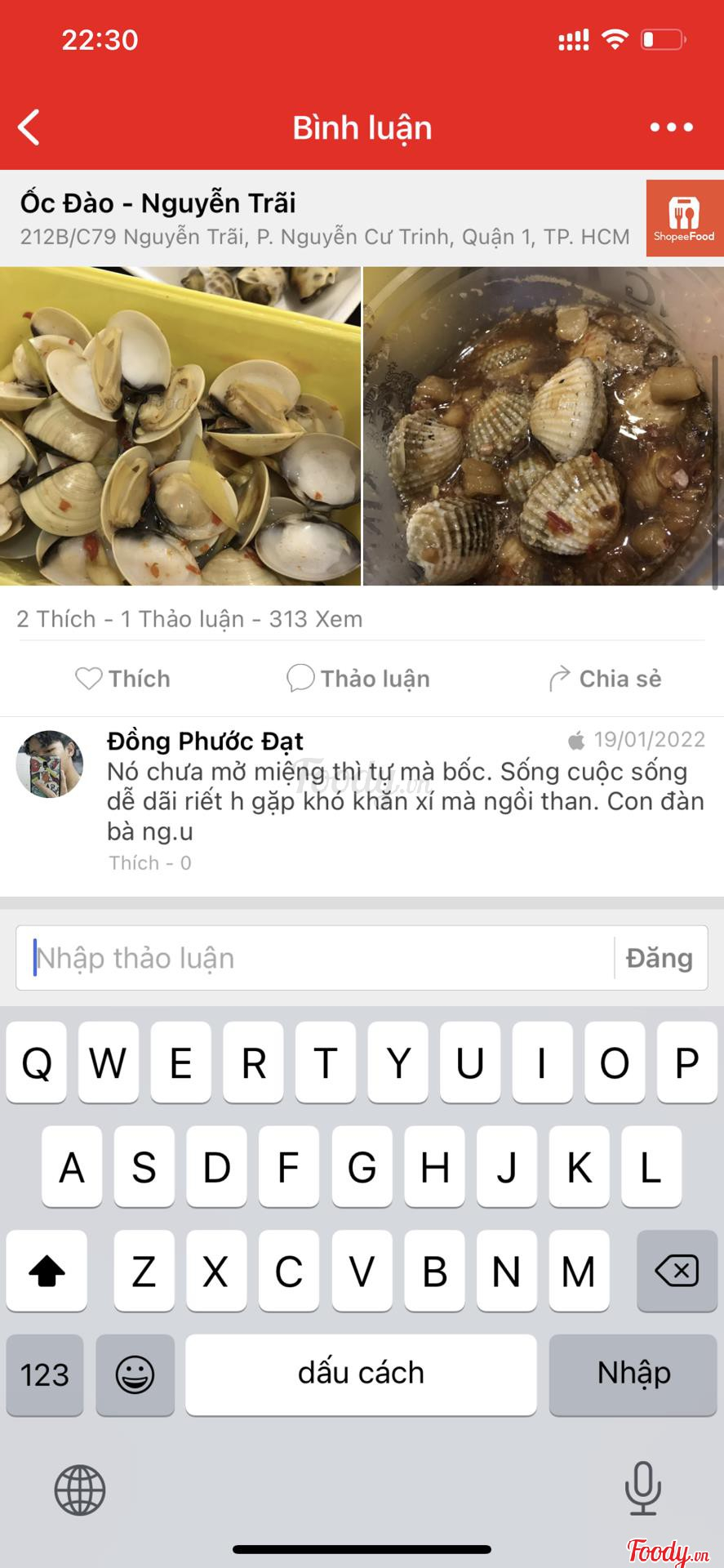724x1568 pixels.
Task: Open Đồng Phước Đạt's profile picture
Action: (x=50, y=764)
